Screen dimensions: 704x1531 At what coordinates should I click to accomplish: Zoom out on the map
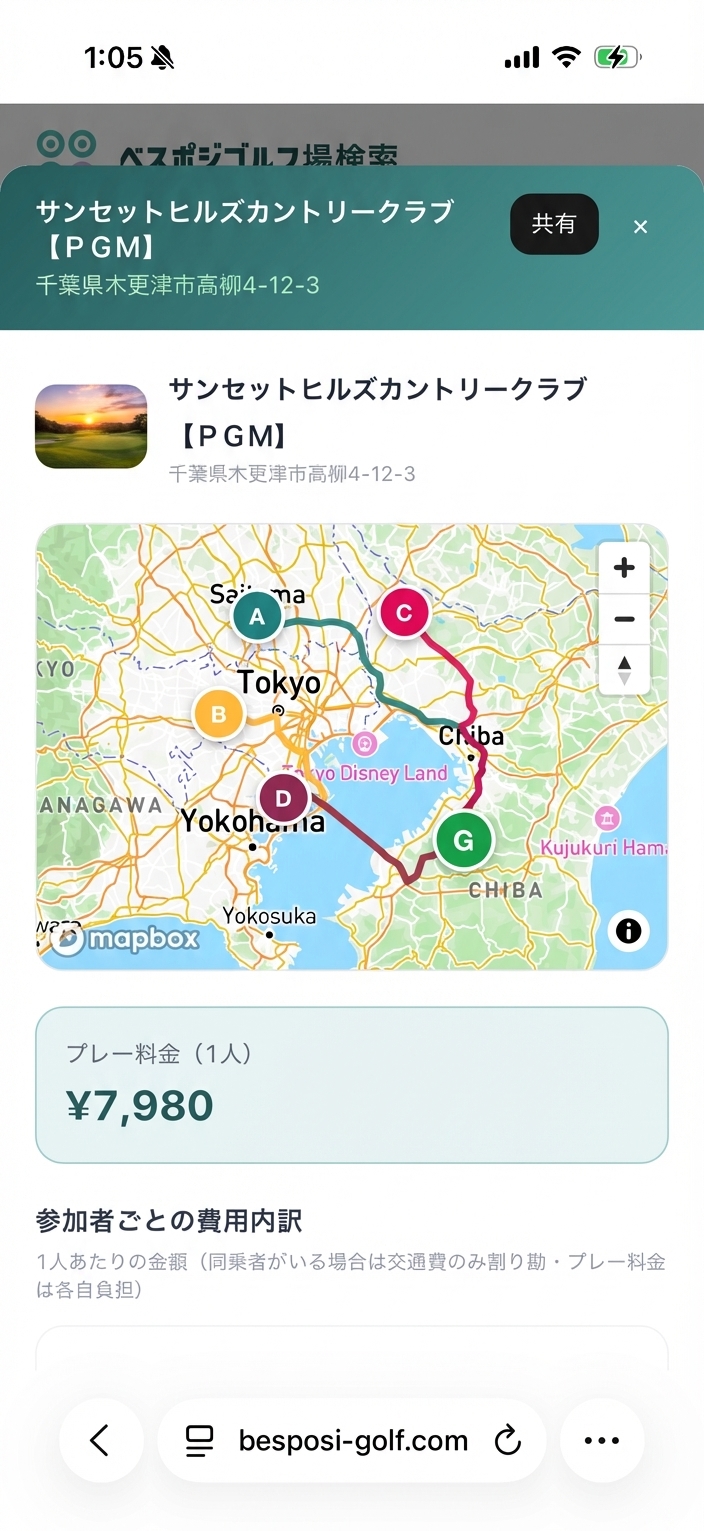pyautogui.click(x=624, y=619)
